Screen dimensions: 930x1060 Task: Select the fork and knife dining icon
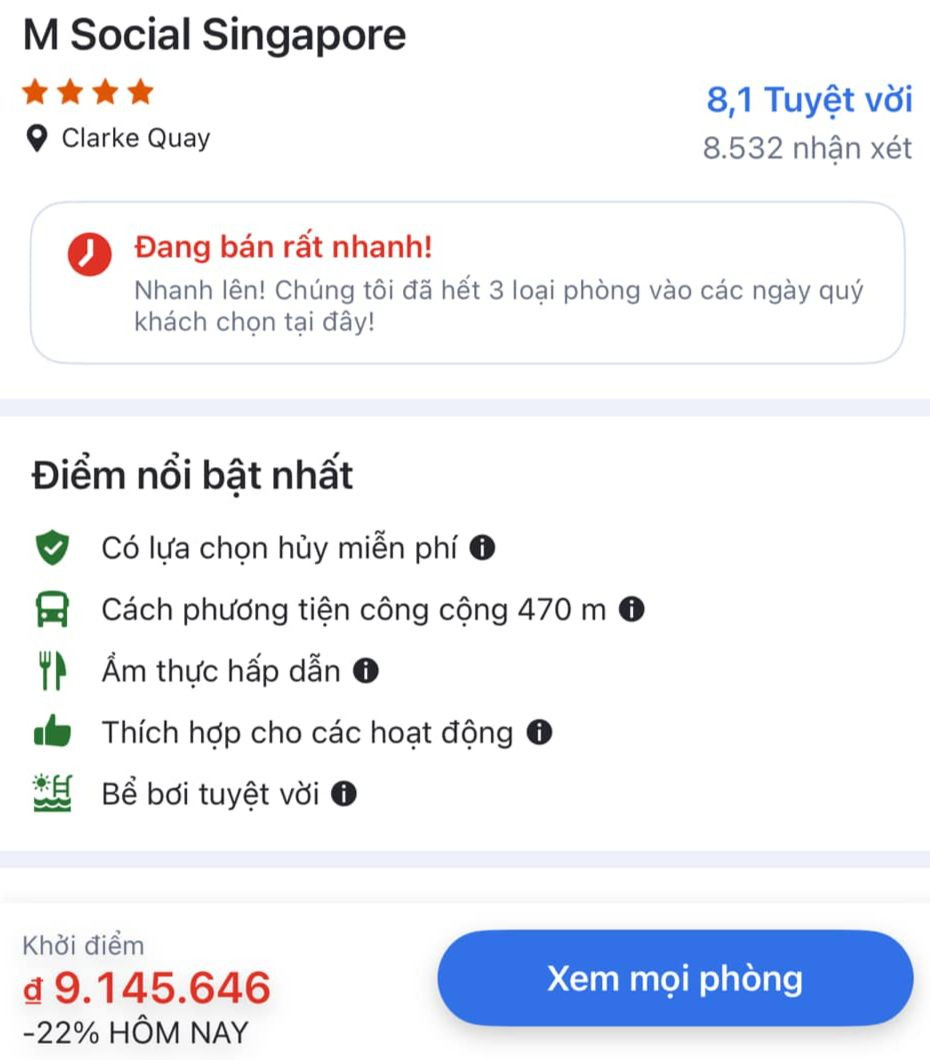point(55,670)
